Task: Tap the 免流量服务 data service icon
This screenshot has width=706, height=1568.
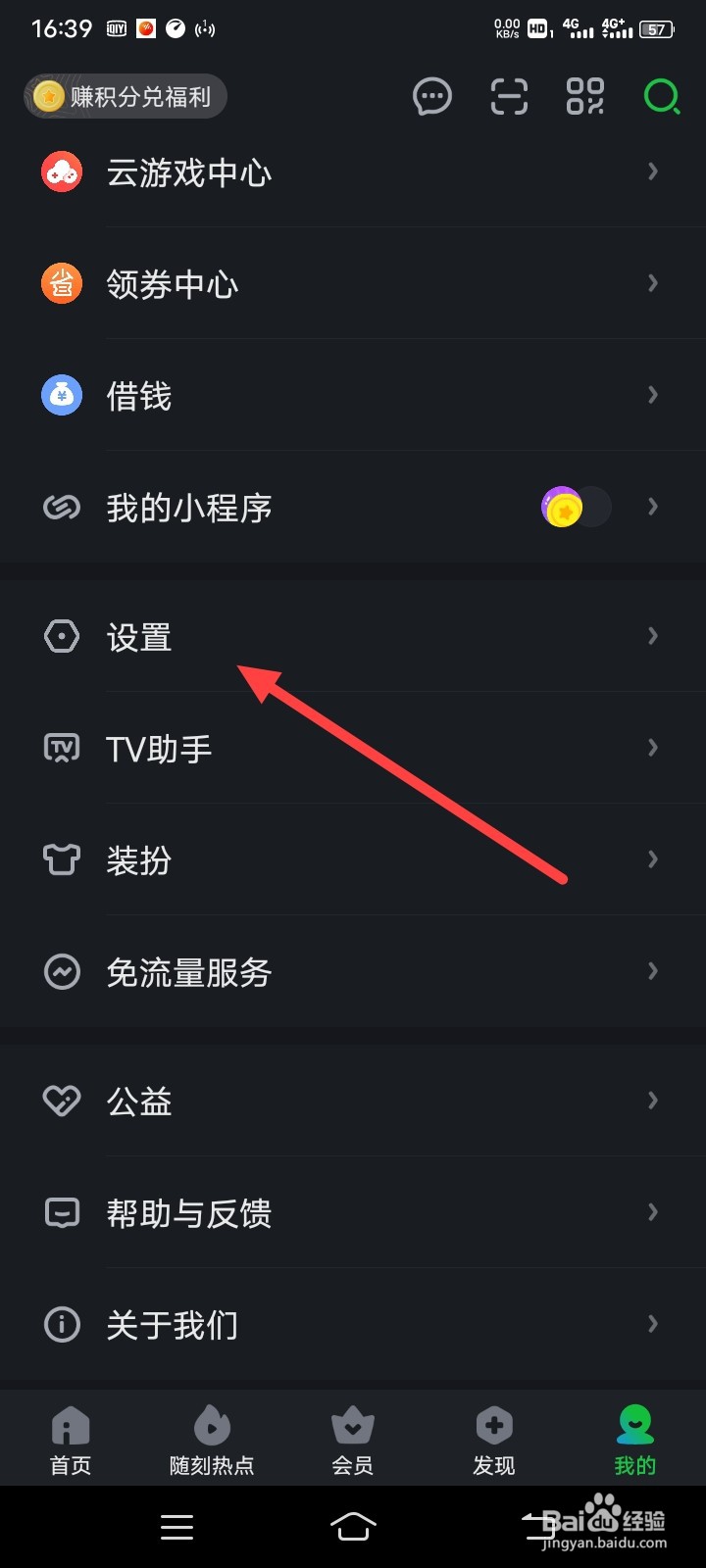Action: 62,971
